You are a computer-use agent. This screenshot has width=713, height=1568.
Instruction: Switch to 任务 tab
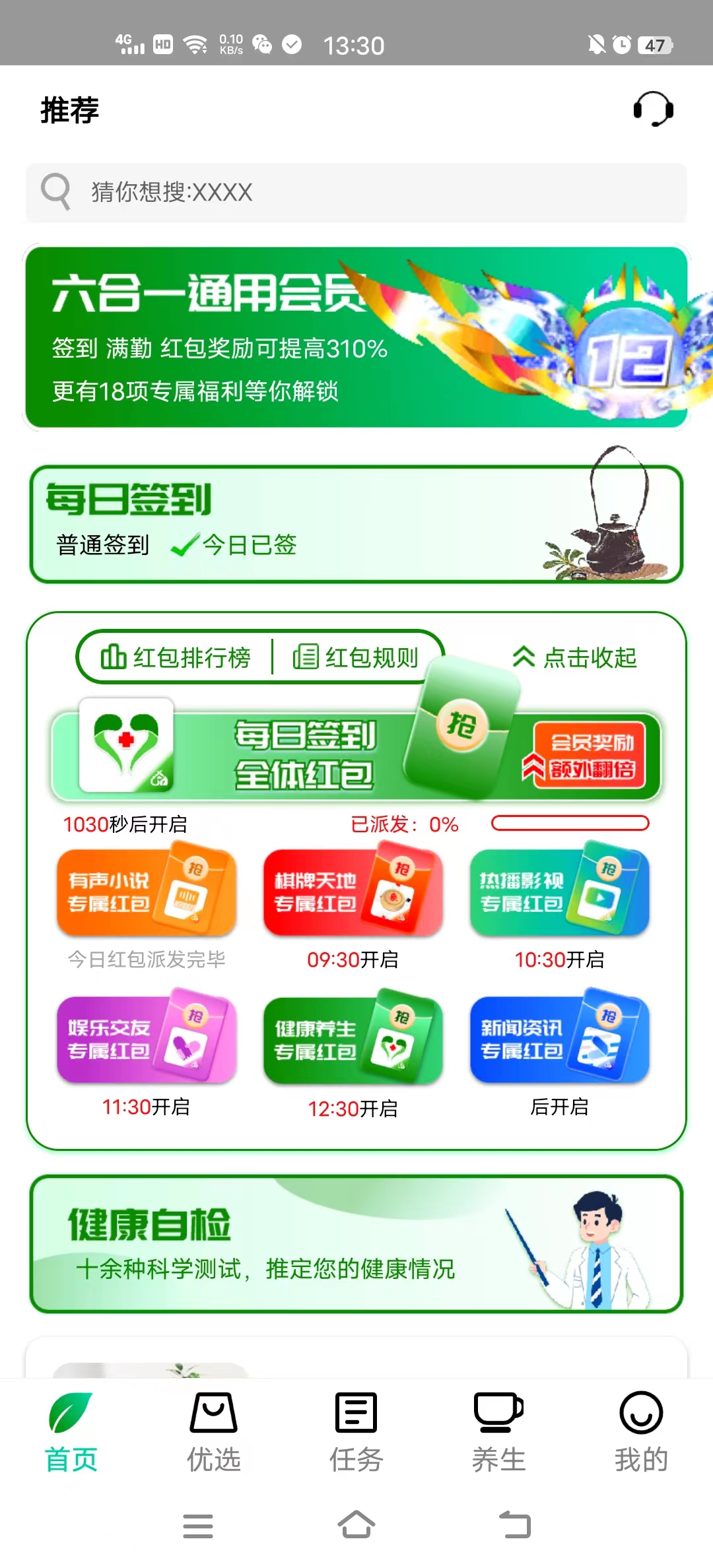point(356,1432)
